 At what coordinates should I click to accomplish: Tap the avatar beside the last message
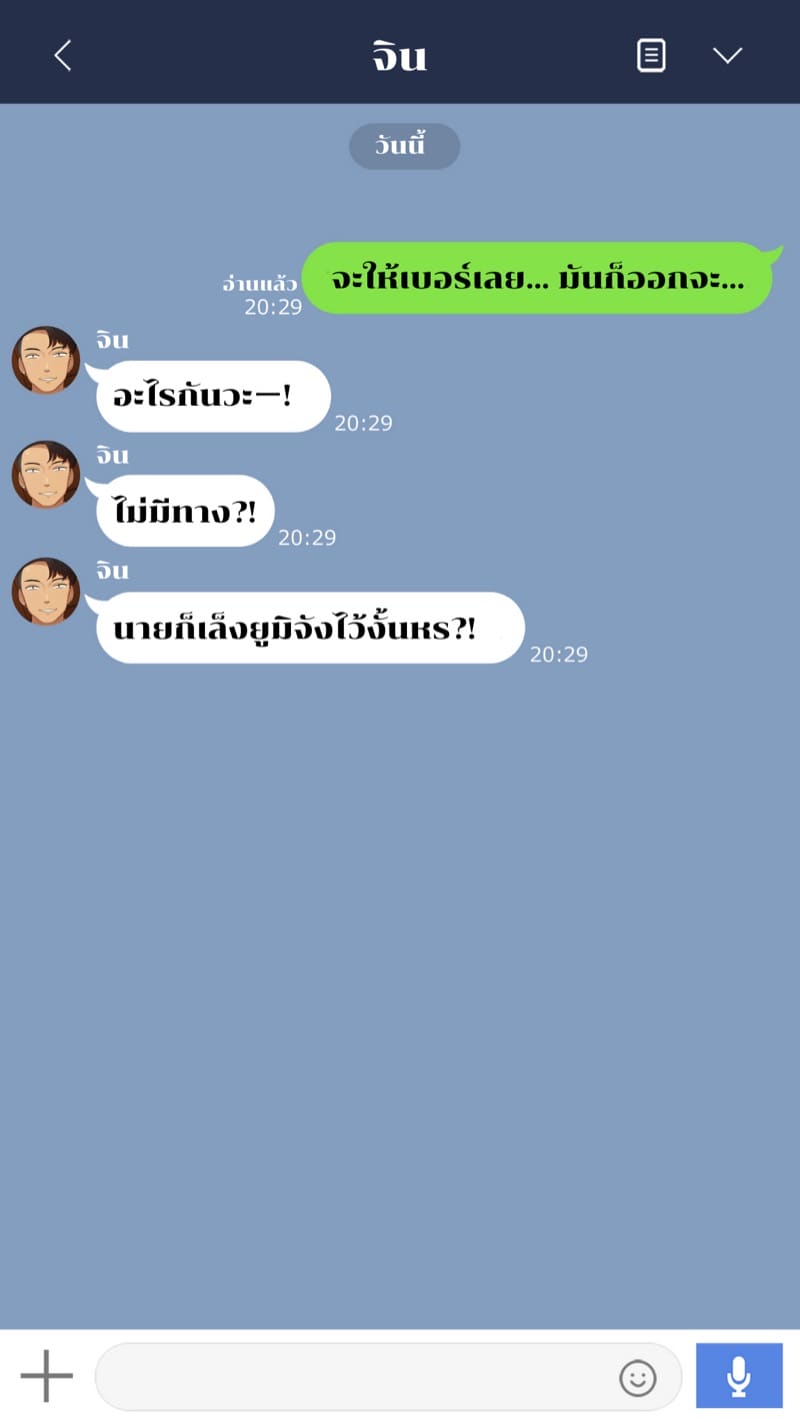(45, 590)
